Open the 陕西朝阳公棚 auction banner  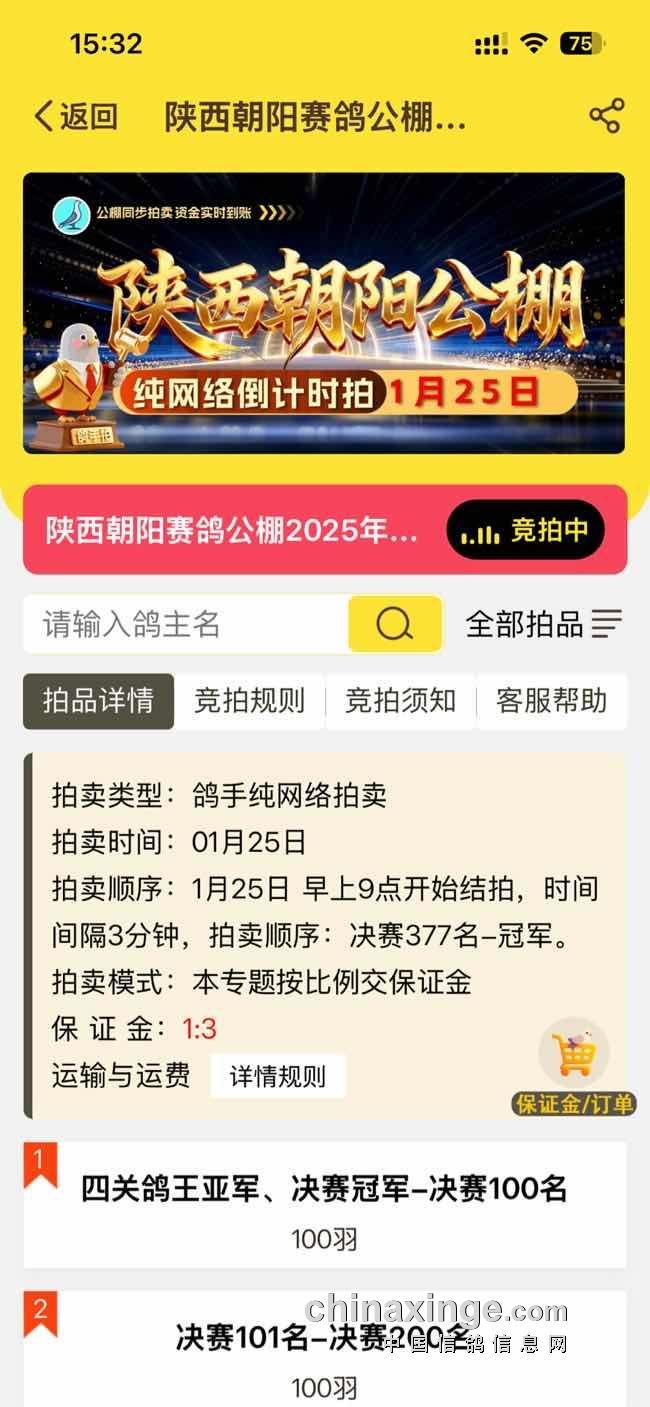(x=324, y=313)
